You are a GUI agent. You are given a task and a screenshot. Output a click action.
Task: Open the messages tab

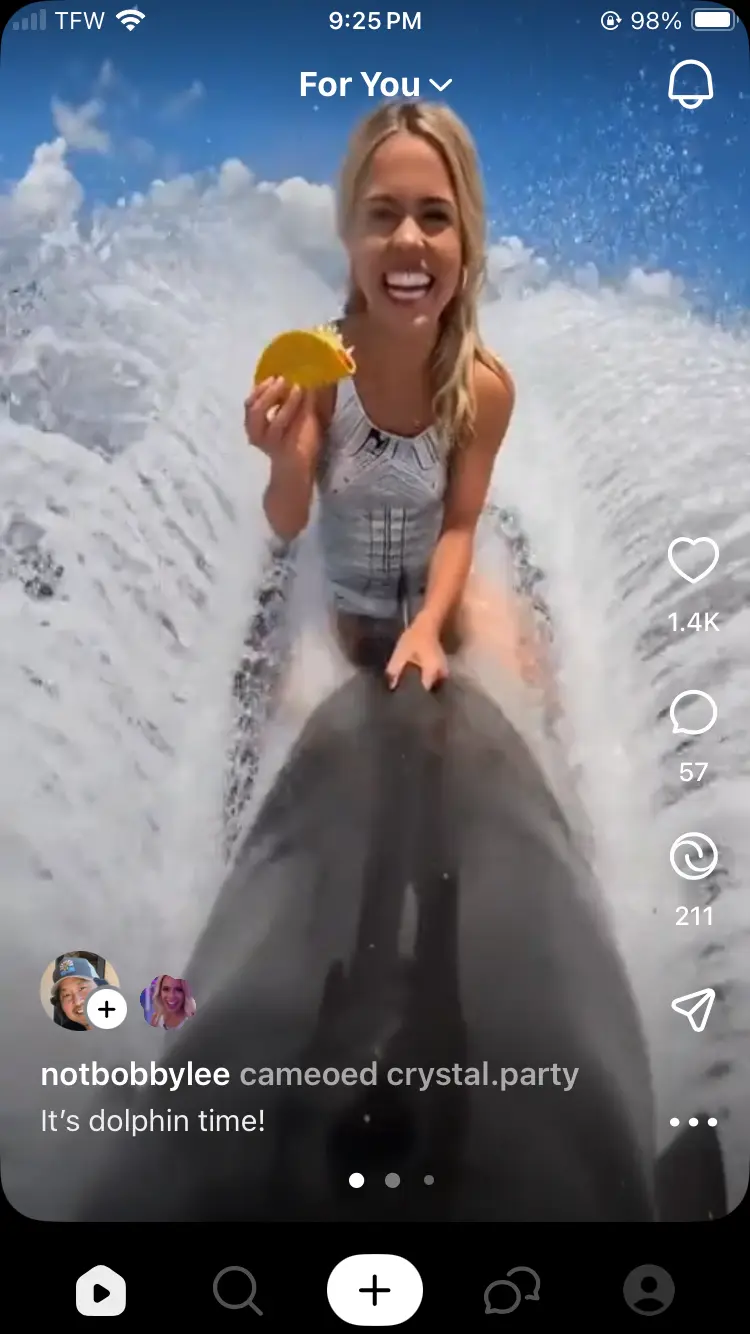click(512, 1291)
